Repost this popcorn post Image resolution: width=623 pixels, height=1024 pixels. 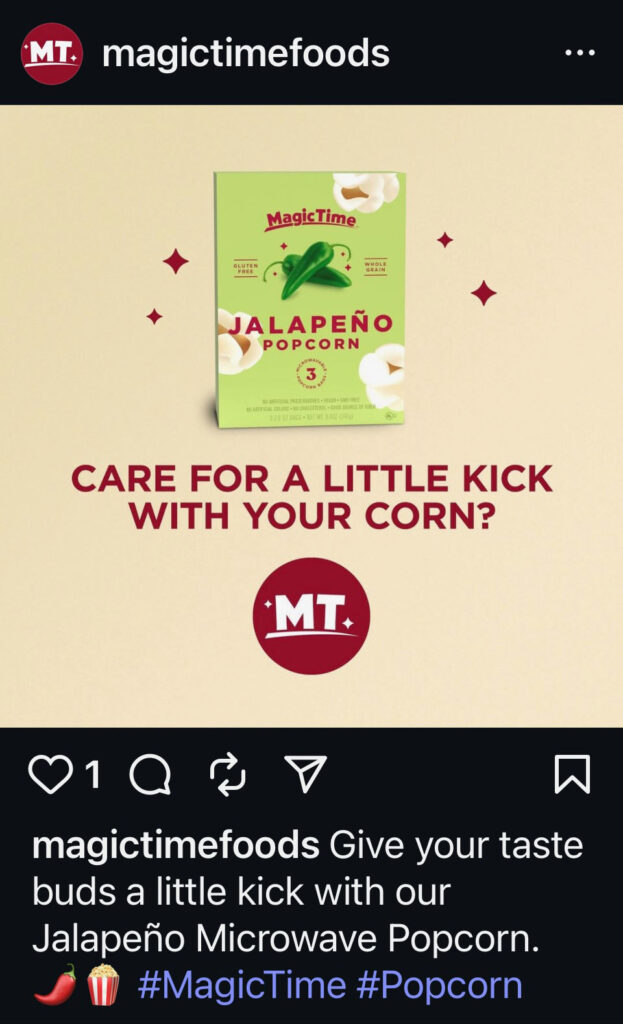tap(228, 774)
